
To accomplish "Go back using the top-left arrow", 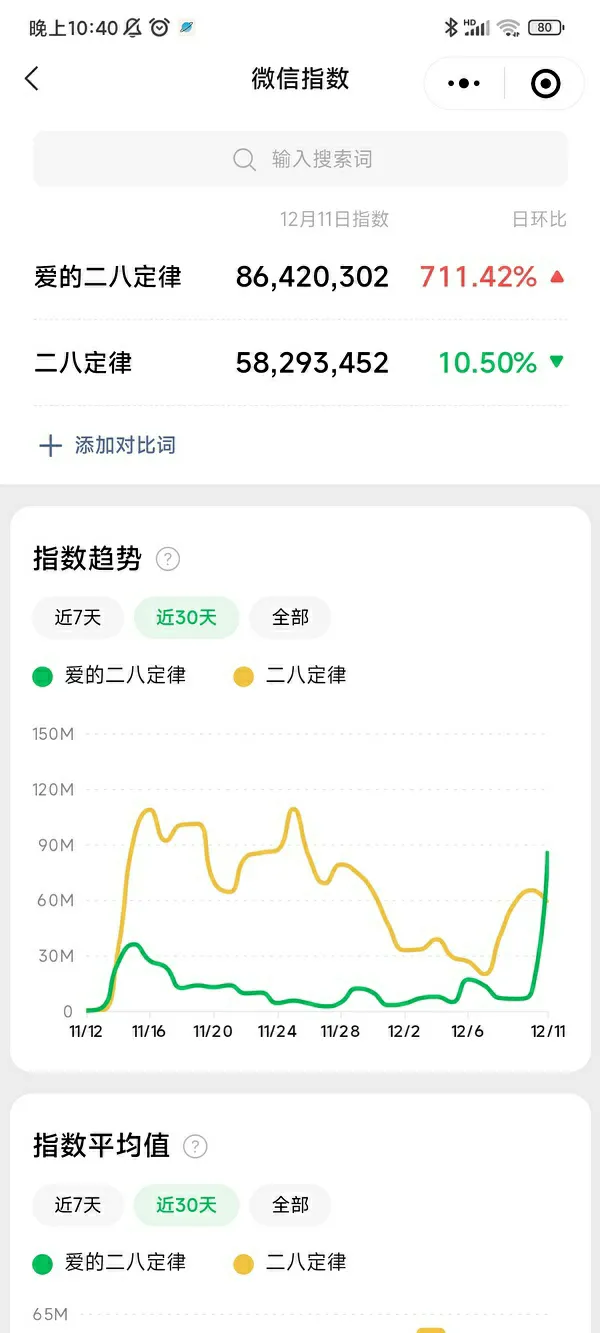I will tap(32, 80).
